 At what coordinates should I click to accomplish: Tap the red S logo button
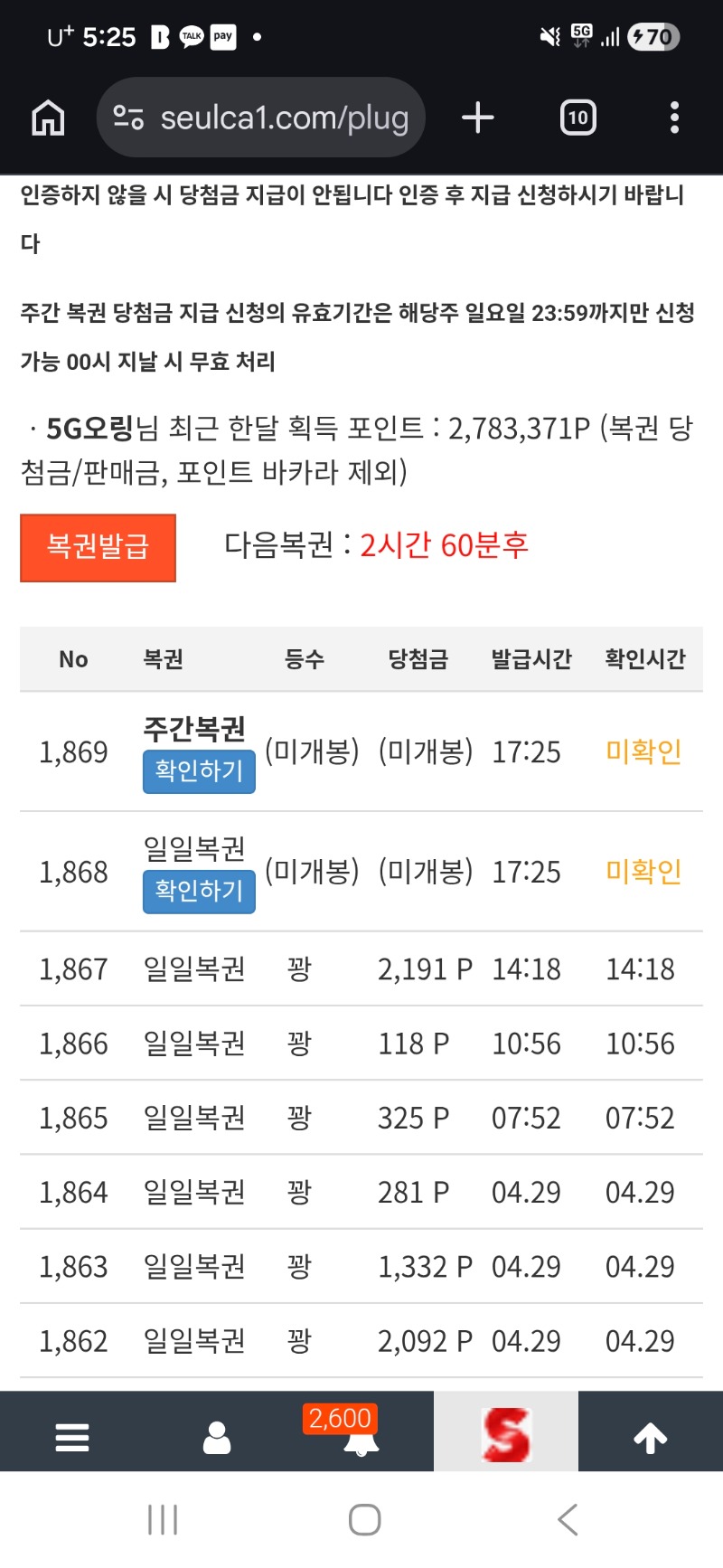click(506, 1435)
